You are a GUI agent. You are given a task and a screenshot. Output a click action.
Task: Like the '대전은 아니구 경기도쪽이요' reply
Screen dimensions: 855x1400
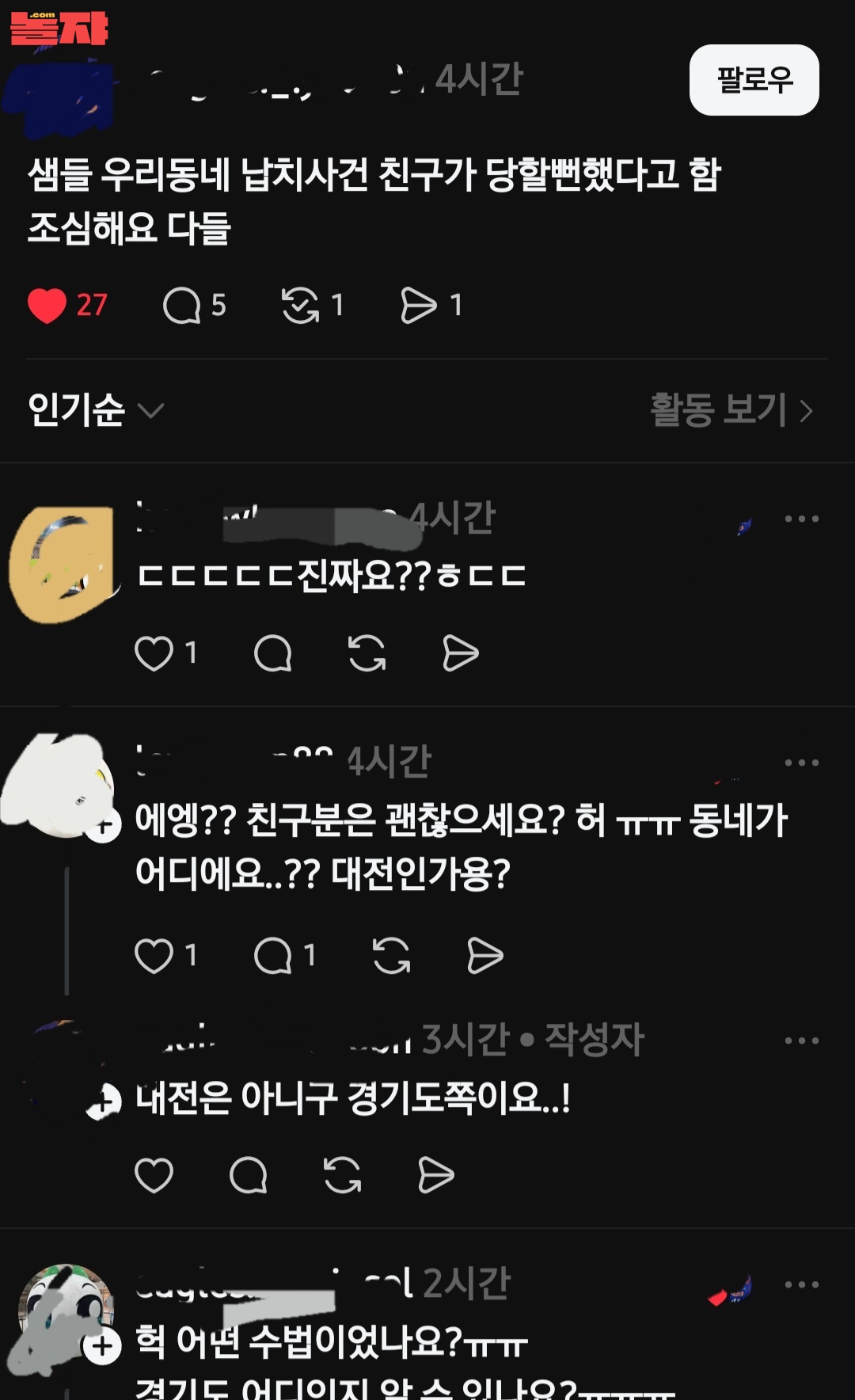coord(154,1175)
